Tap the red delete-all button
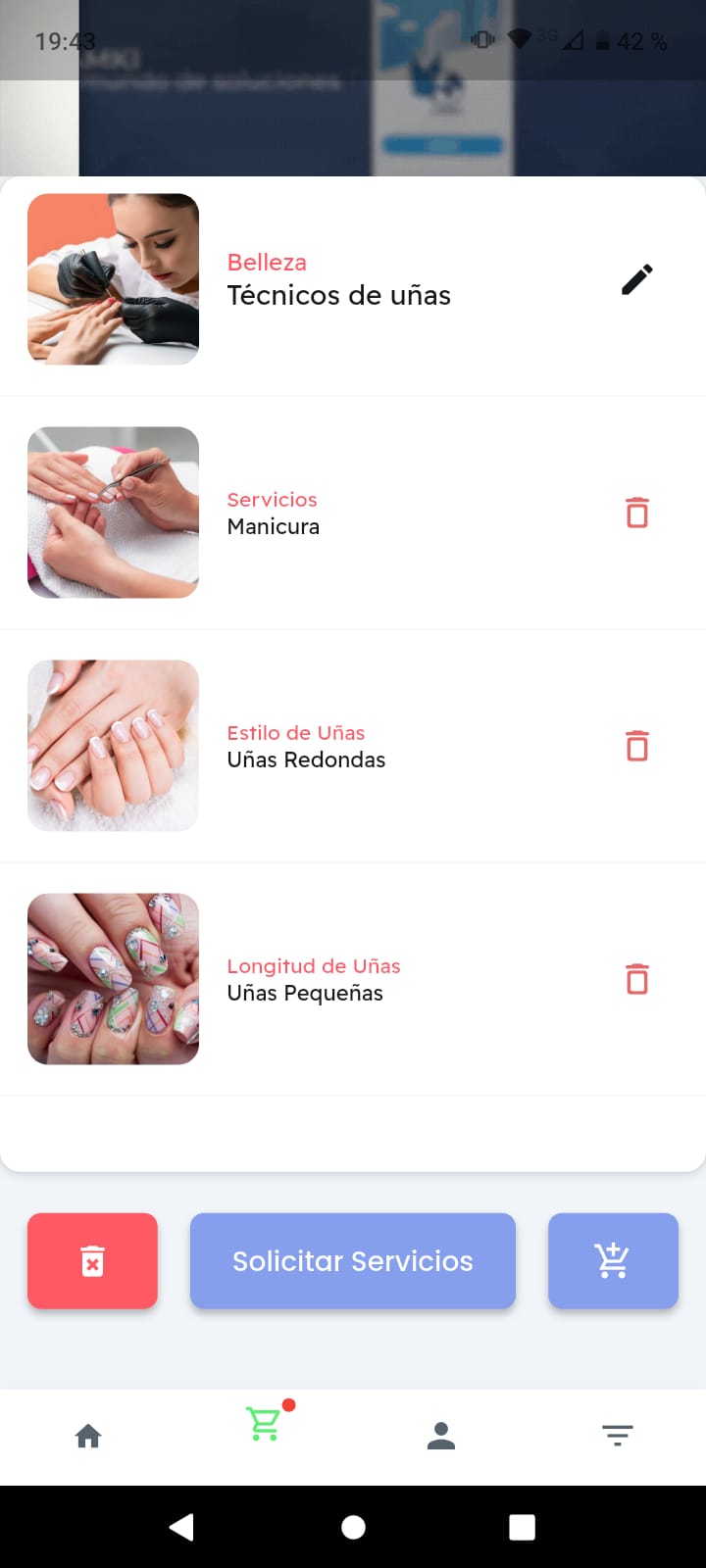Screen dimensions: 706x1568 [x=92, y=1260]
